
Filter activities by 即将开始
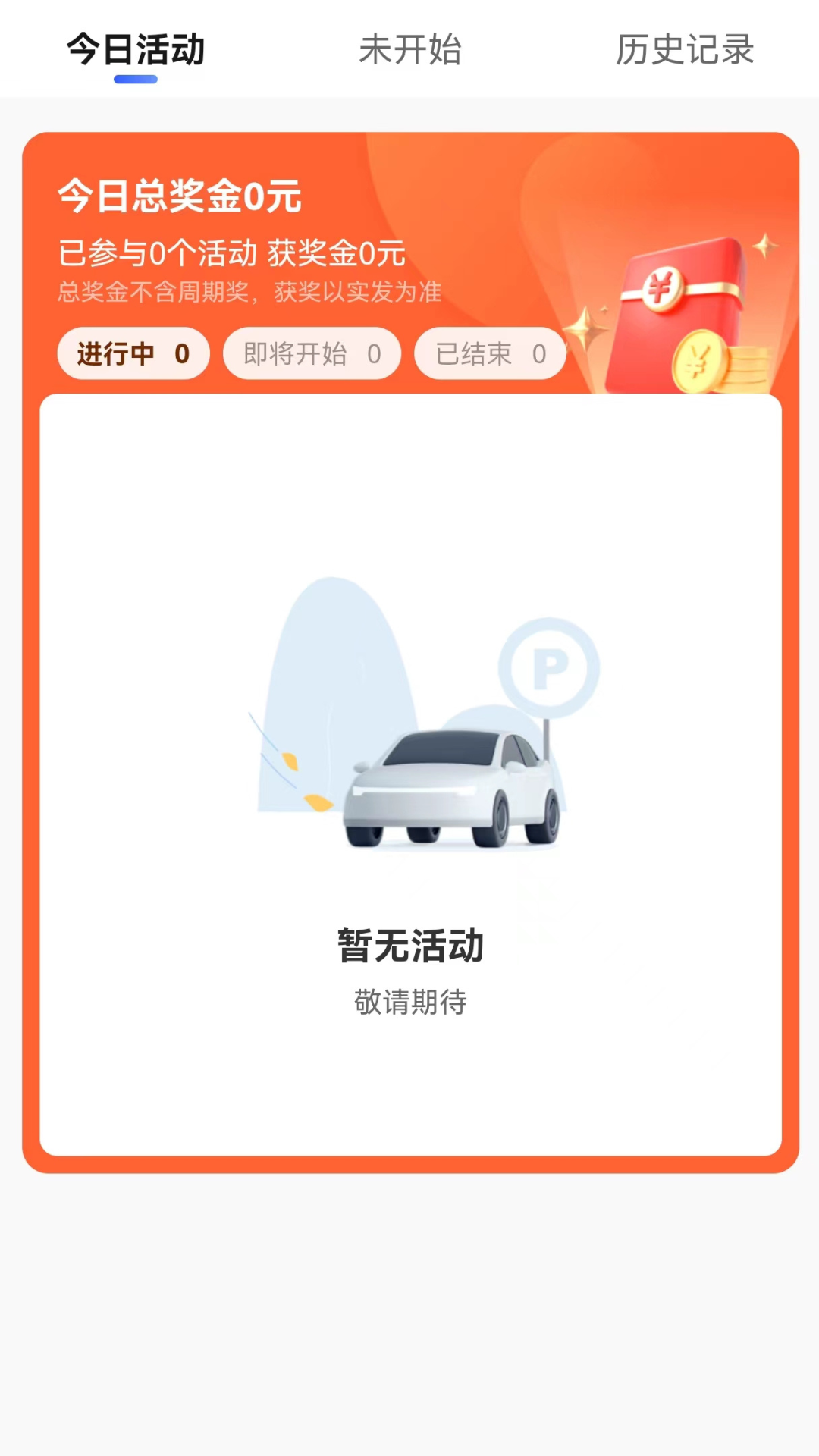[312, 353]
